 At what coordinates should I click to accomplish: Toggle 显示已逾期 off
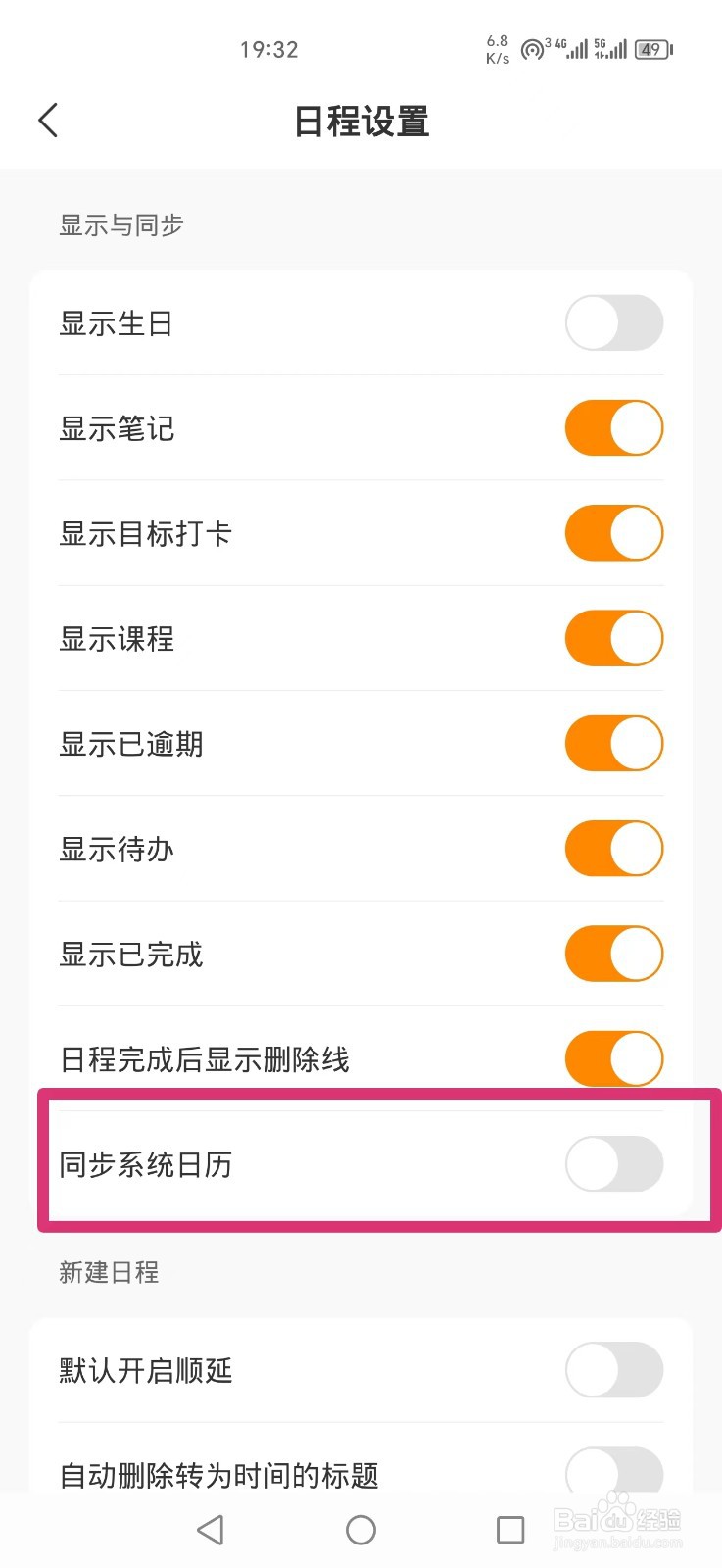tap(614, 743)
